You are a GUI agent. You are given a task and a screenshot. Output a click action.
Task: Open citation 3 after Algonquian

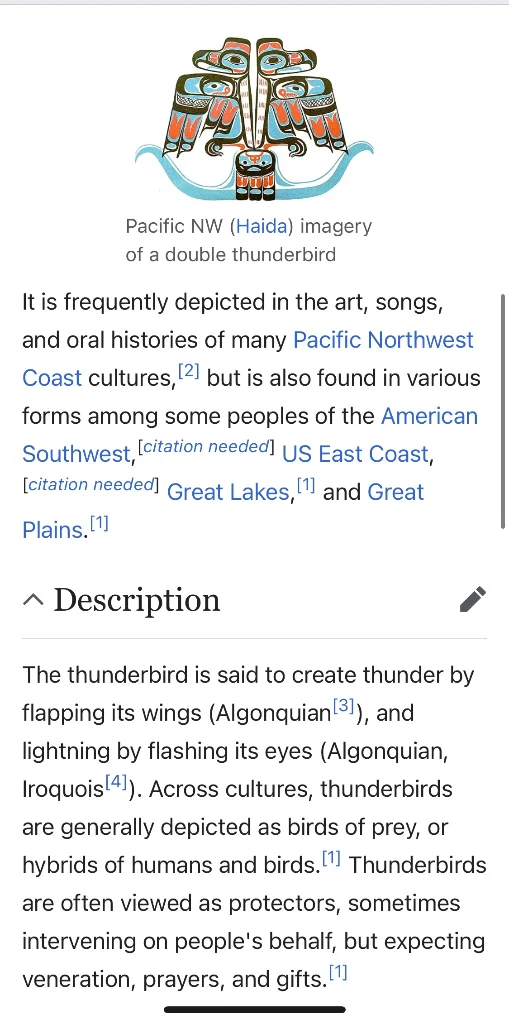344,705
